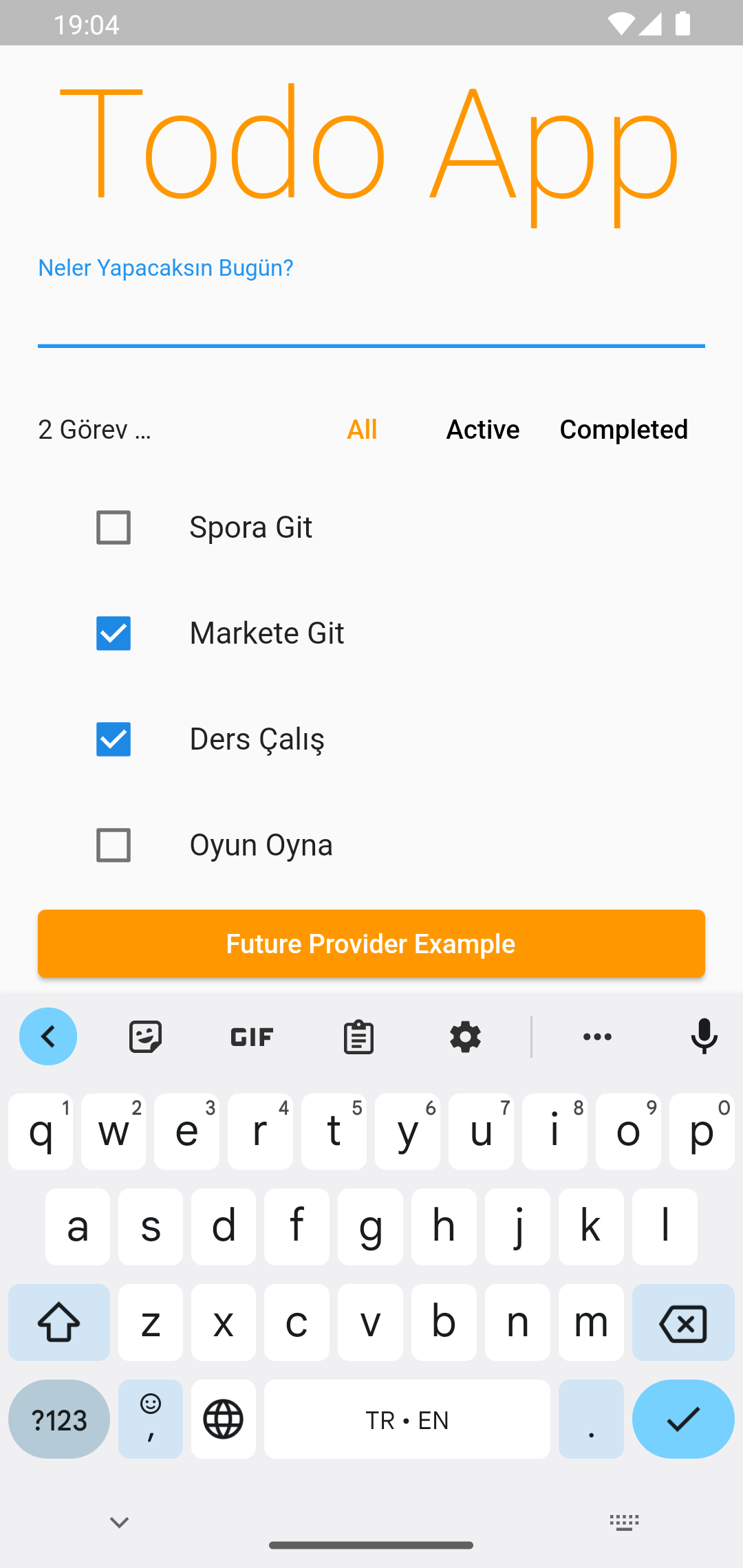Start voice typing with the microphone icon
The image size is (743, 1568).
point(703,1036)
